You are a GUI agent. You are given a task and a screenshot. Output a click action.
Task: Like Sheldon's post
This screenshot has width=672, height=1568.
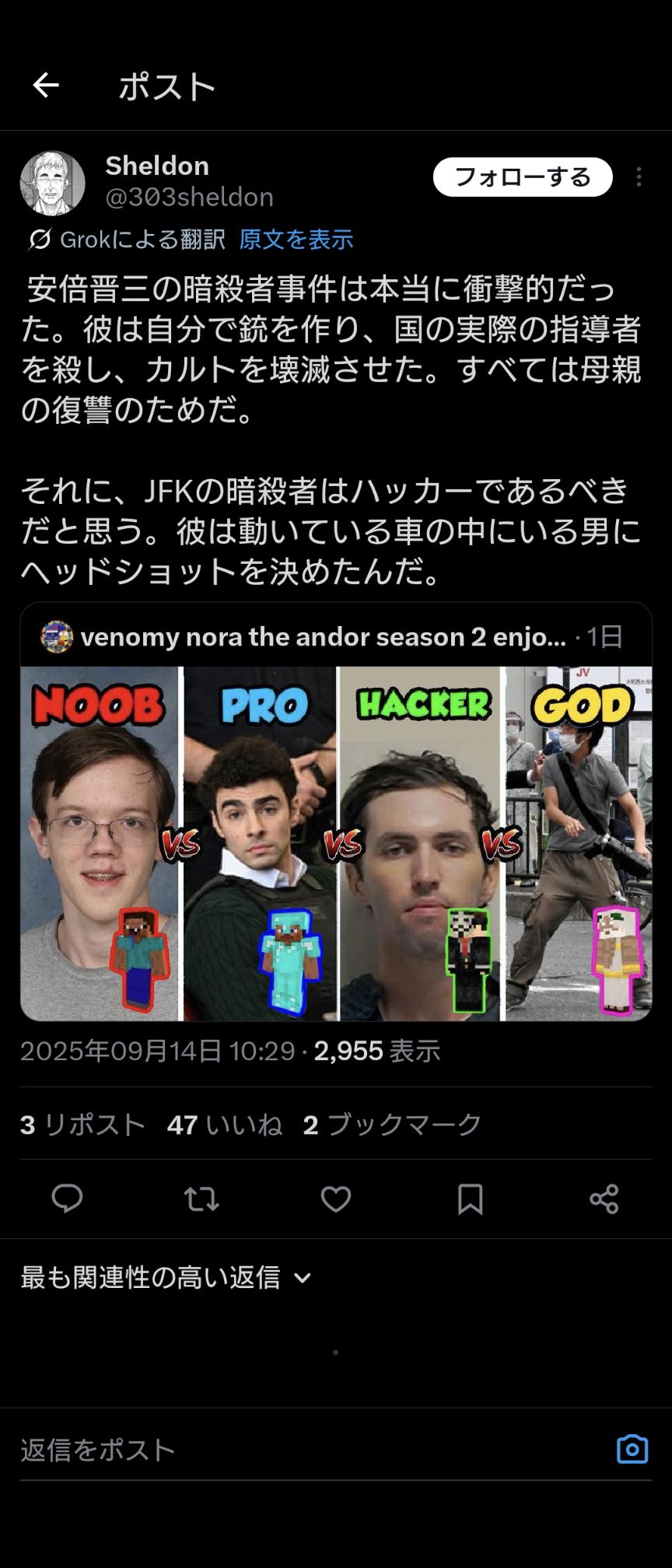(x=336, y=1199)
